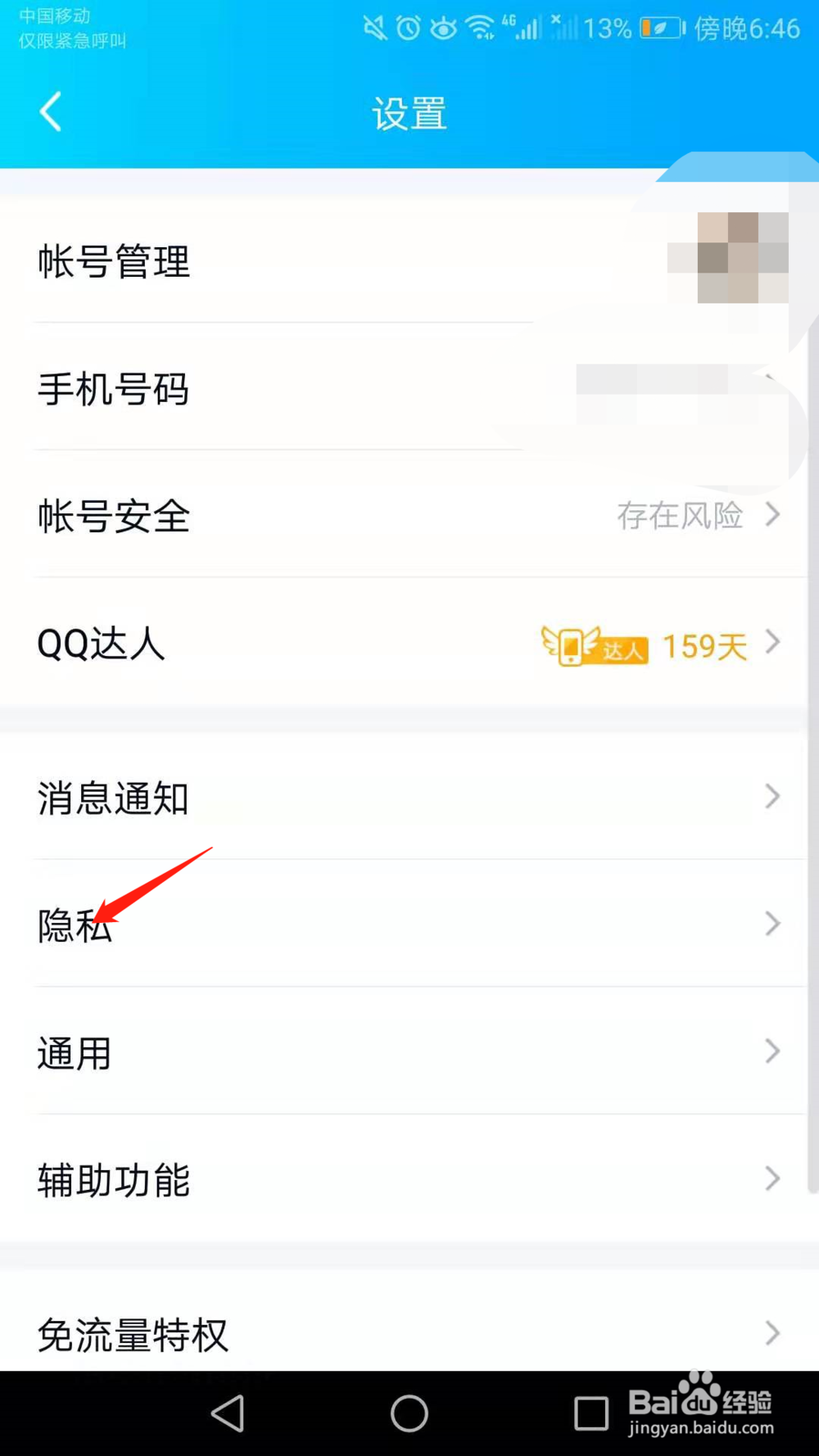Open 免流量特权 at the bottom
Image resolution: width=819 pixels, height=1456 pixels.
[133, 1332]
